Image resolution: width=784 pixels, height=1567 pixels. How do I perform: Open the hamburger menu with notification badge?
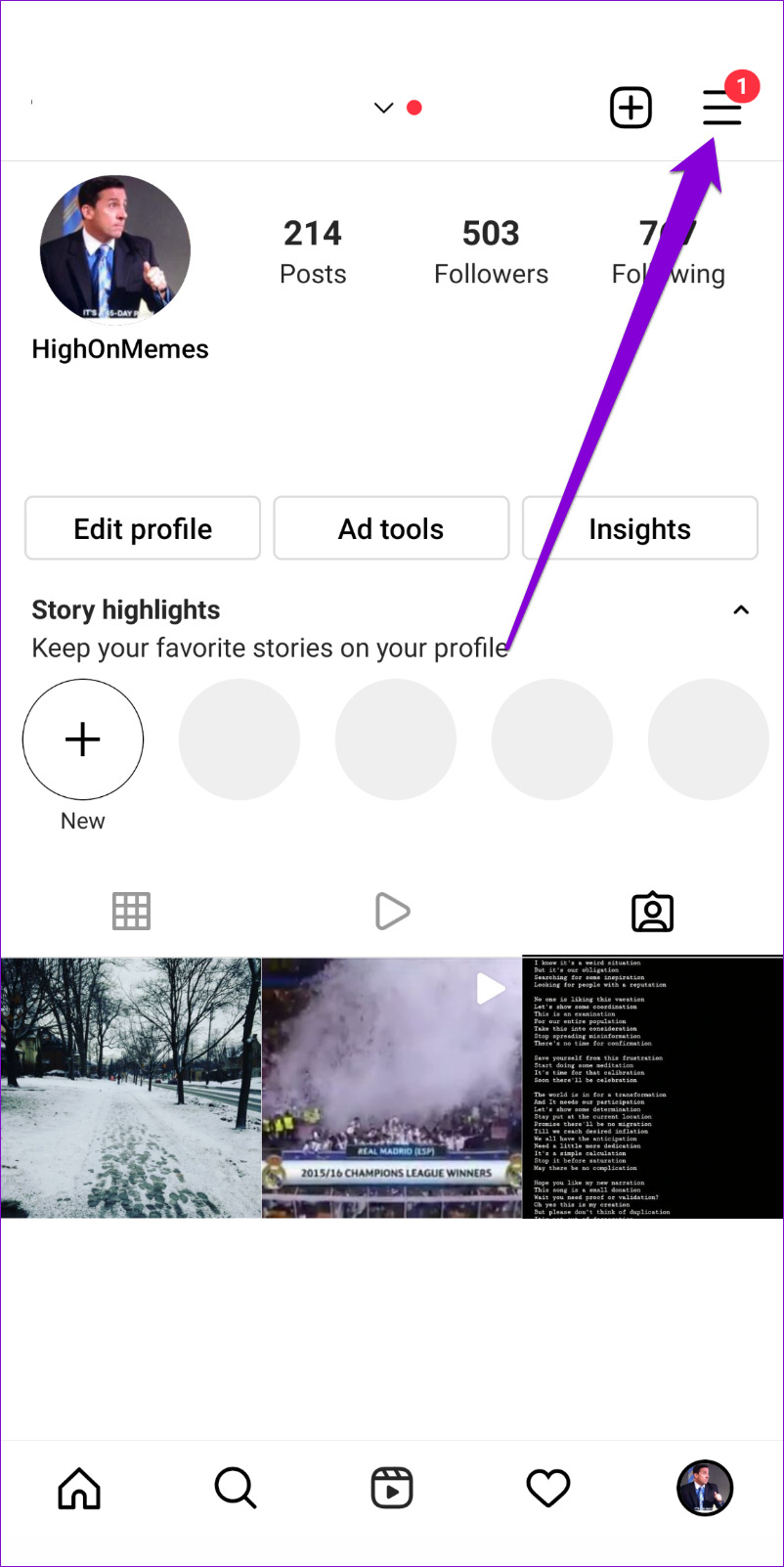coord(722,107)
